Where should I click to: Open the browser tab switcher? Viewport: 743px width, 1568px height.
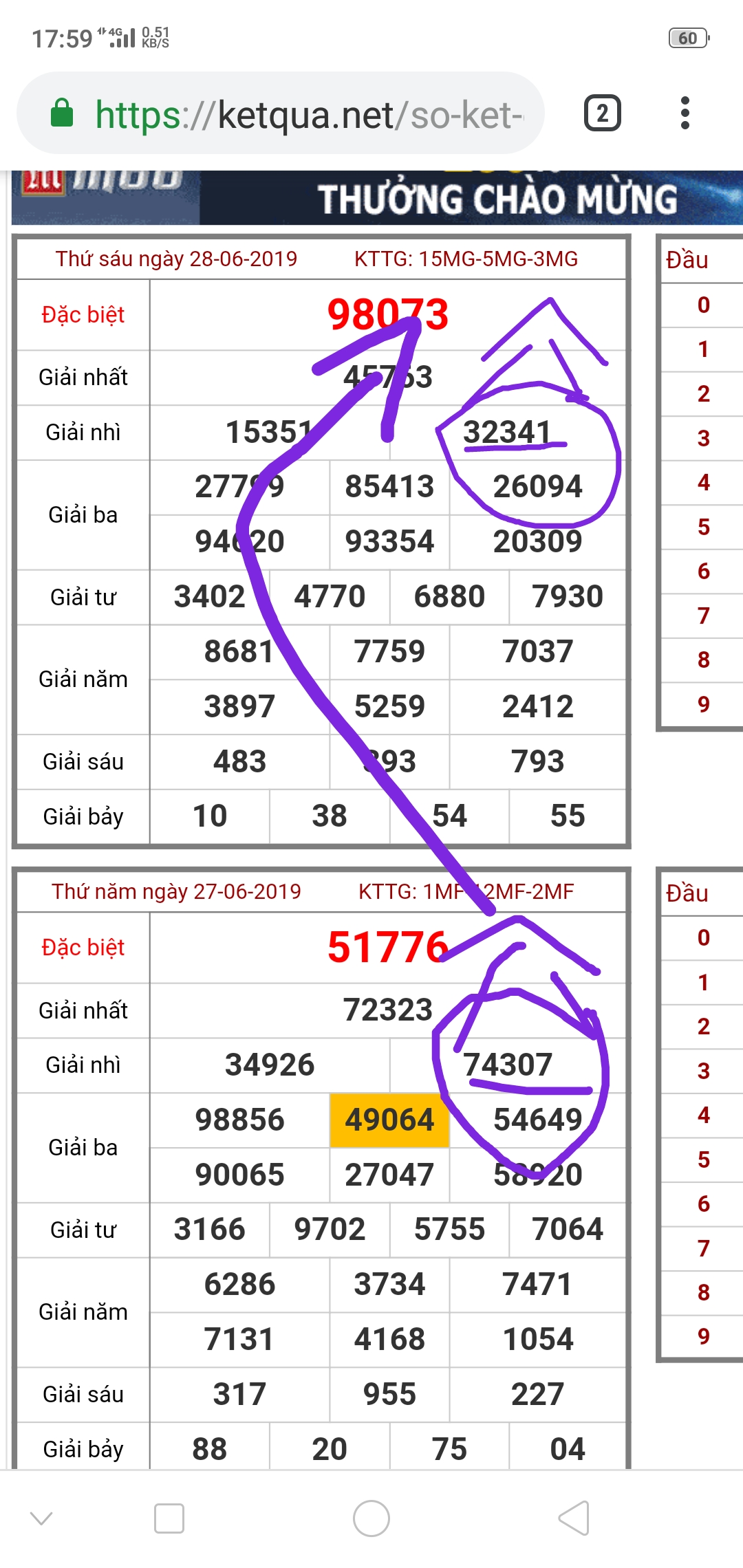coord(602,113)
